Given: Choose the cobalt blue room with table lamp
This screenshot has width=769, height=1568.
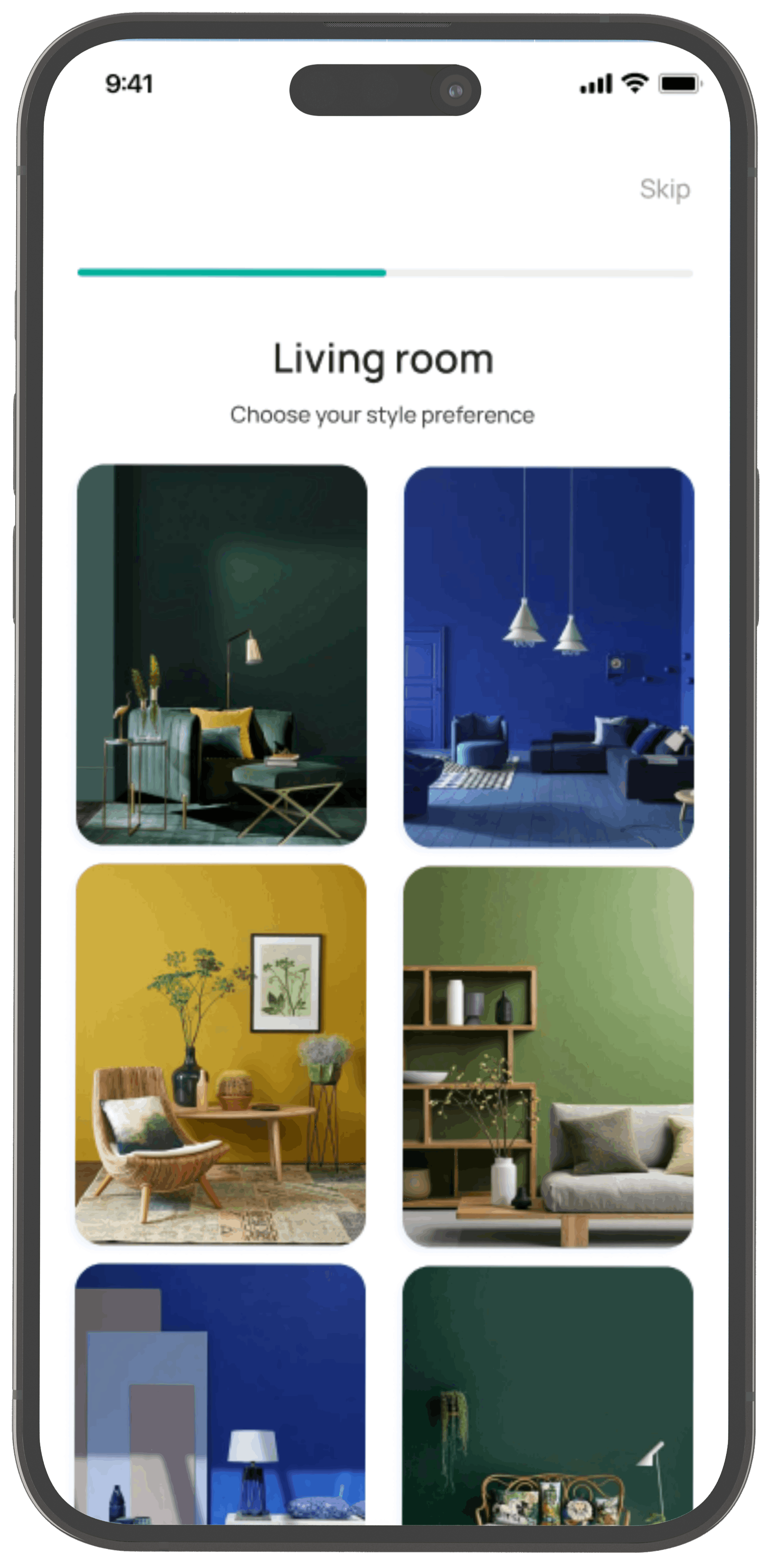Looking at the screenshot, I should click(x=220, y=1393).
